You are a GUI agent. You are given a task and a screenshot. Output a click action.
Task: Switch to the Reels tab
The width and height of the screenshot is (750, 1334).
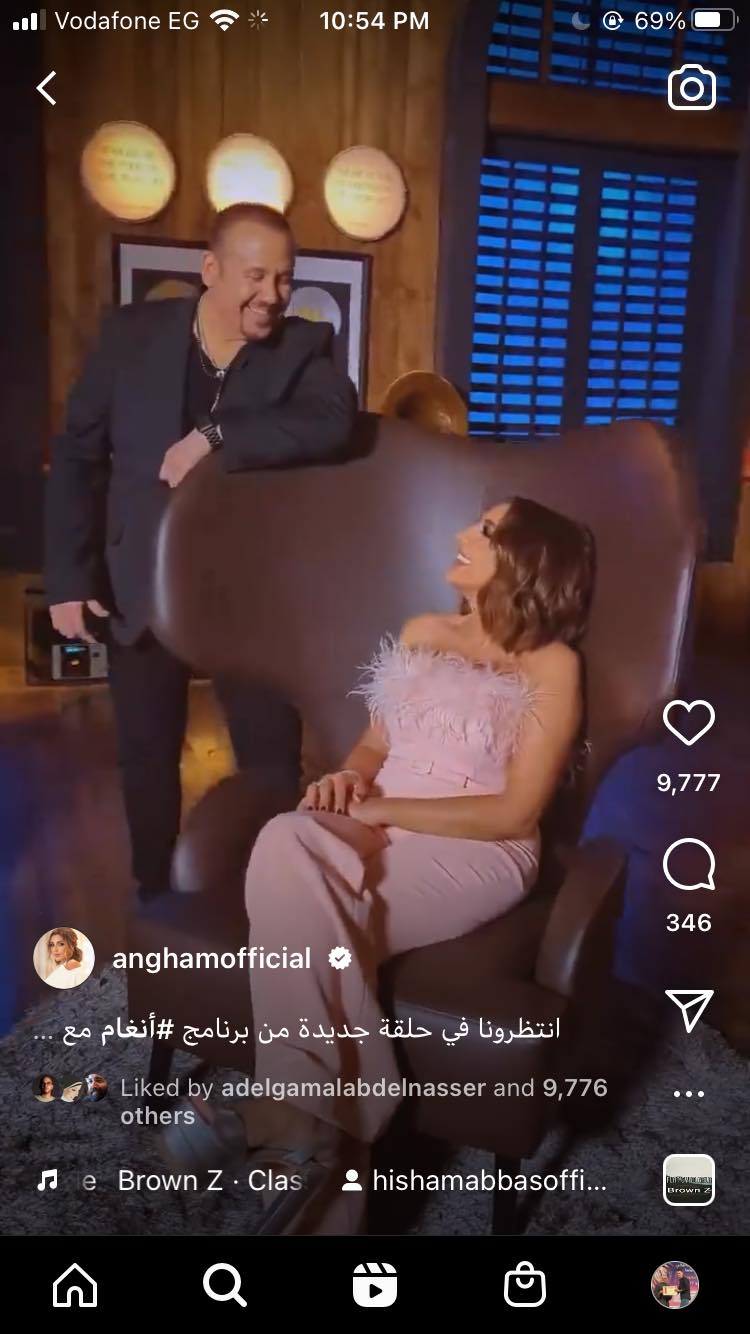(x=375, y=1284)
